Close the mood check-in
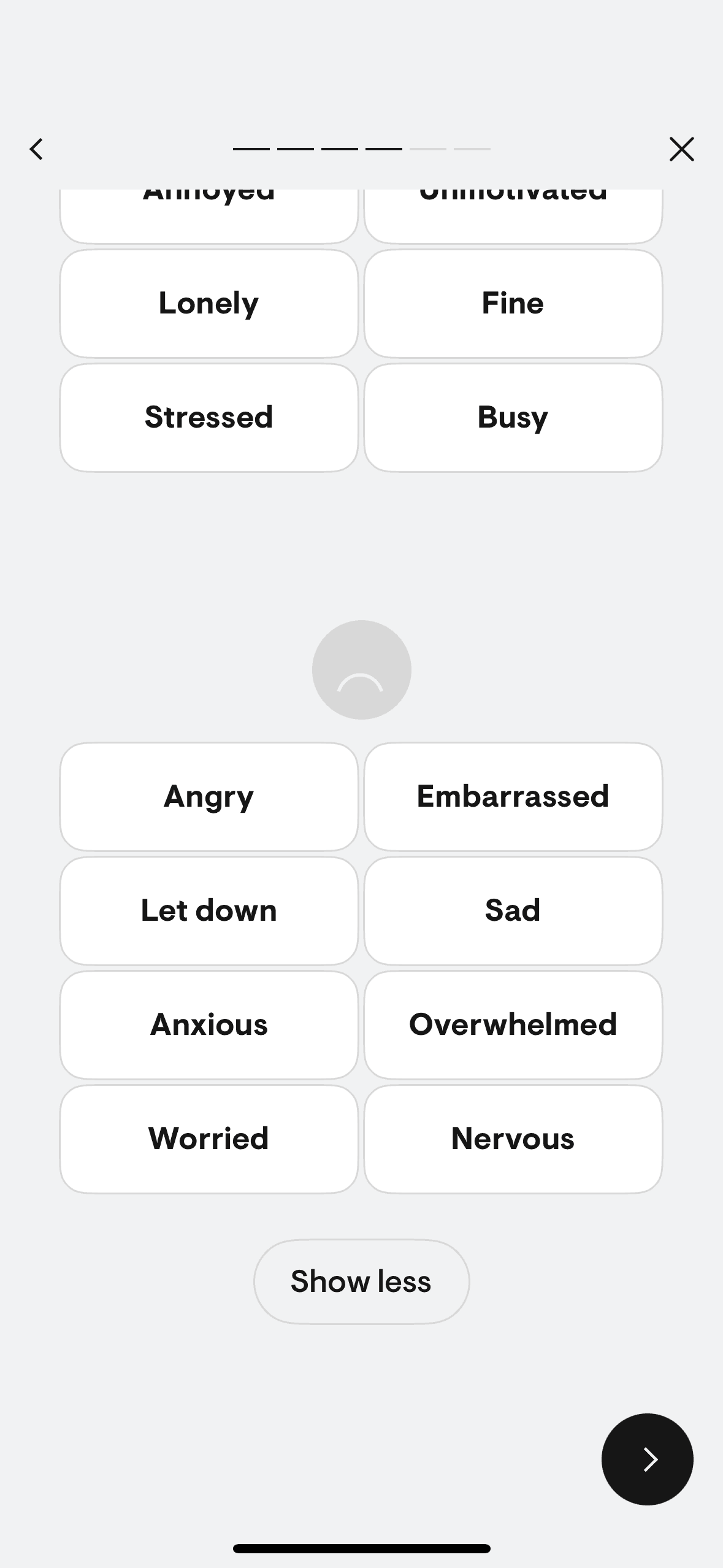Viewport: 723px width, 1568px height. [681, 149]
